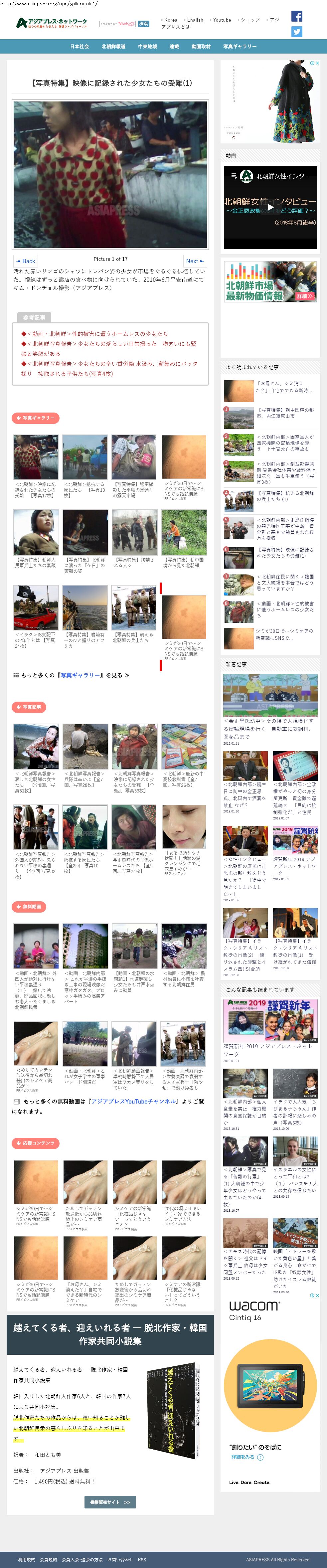
Task: Switch to the 北朝鮮報道 tab
Action: [113, 46]
